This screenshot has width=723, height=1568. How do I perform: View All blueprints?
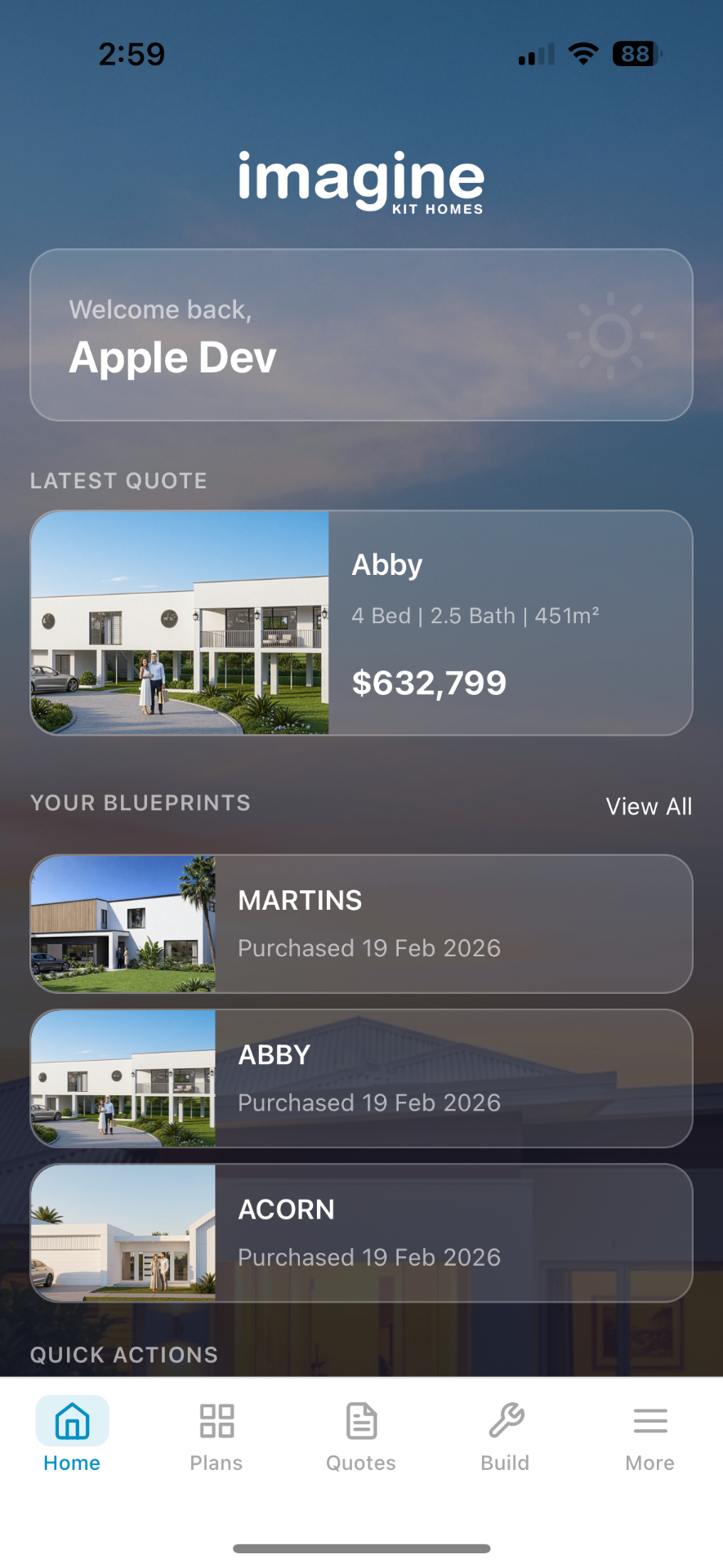[649, 806]
